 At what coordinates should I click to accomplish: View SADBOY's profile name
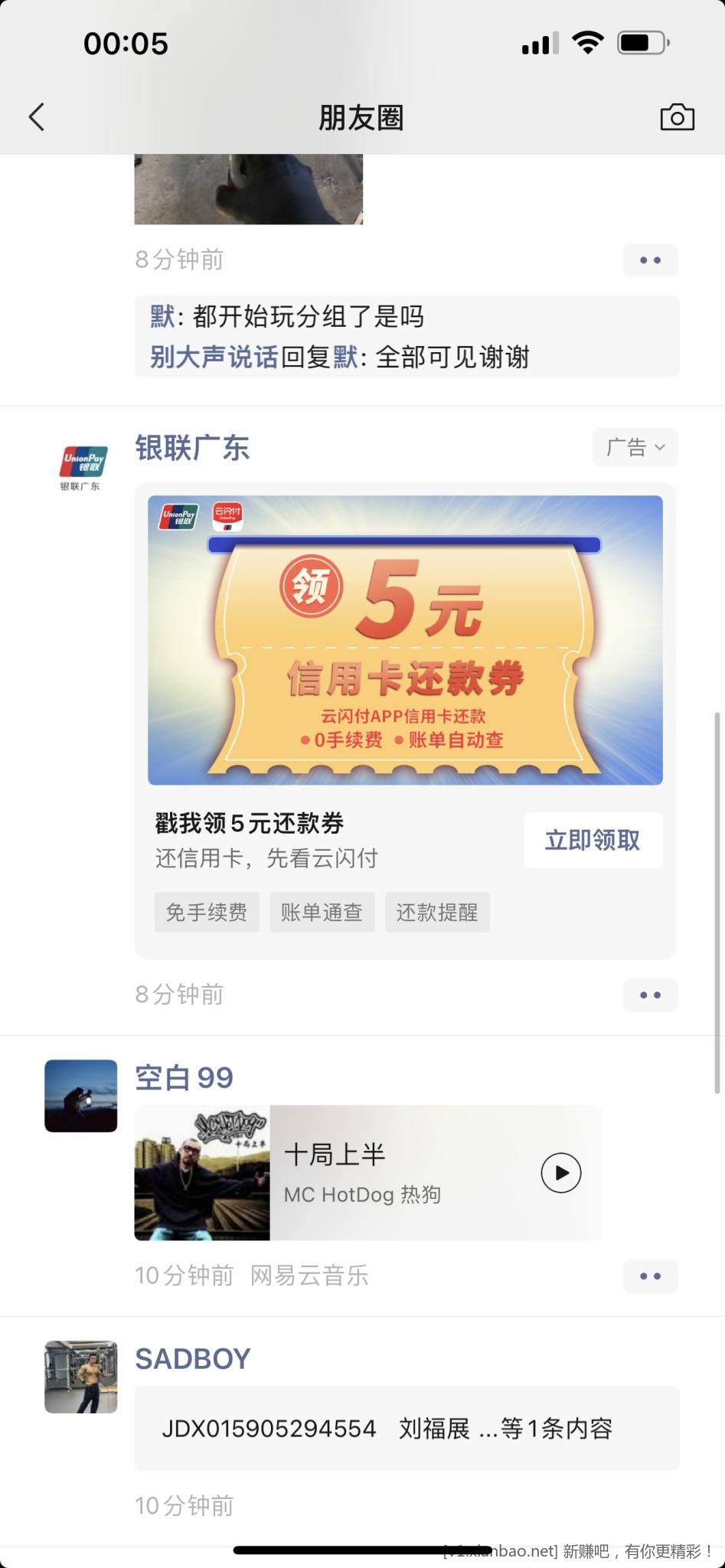coord(193,1359)
